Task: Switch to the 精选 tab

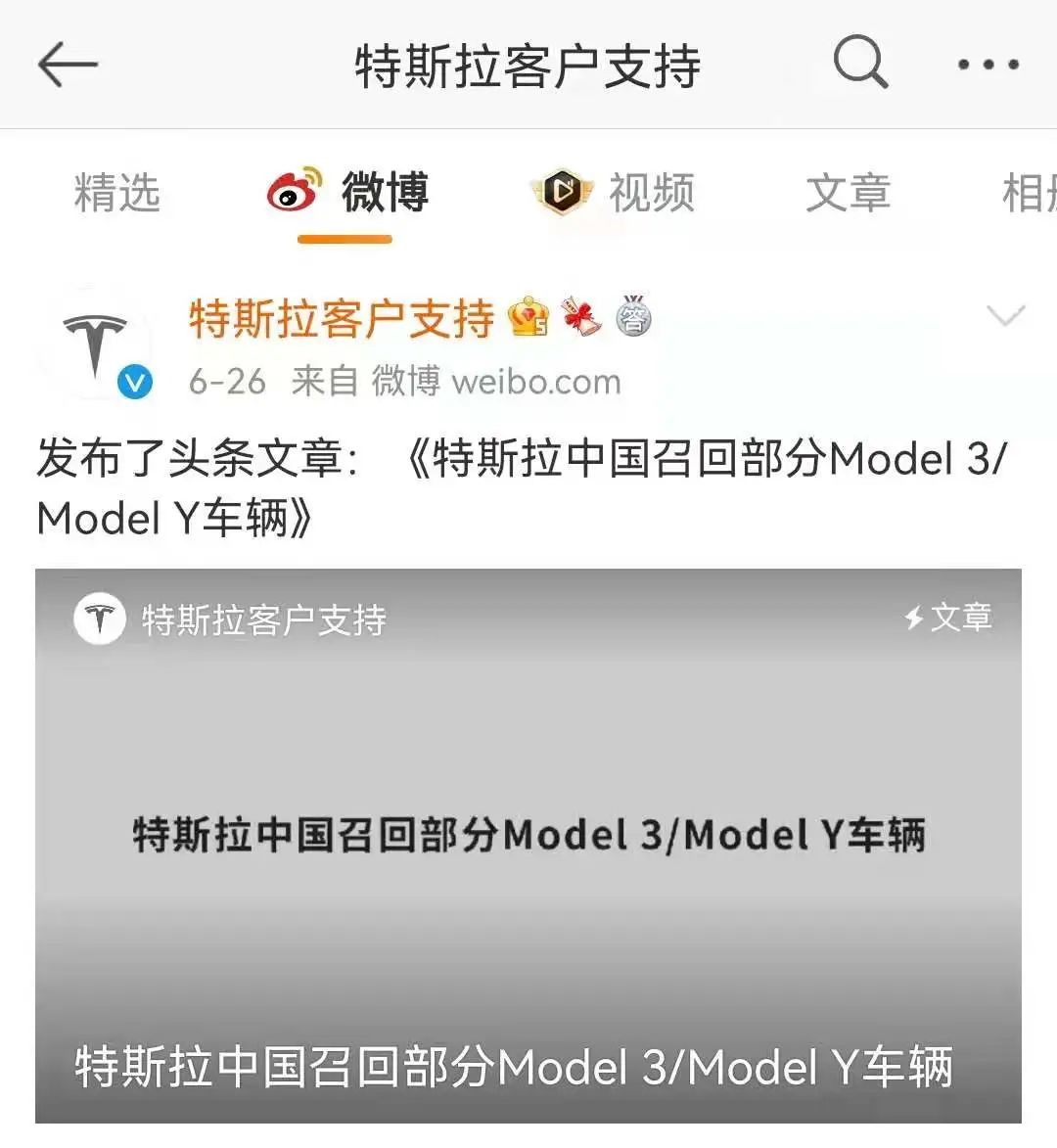Action: tap(116, 192)
